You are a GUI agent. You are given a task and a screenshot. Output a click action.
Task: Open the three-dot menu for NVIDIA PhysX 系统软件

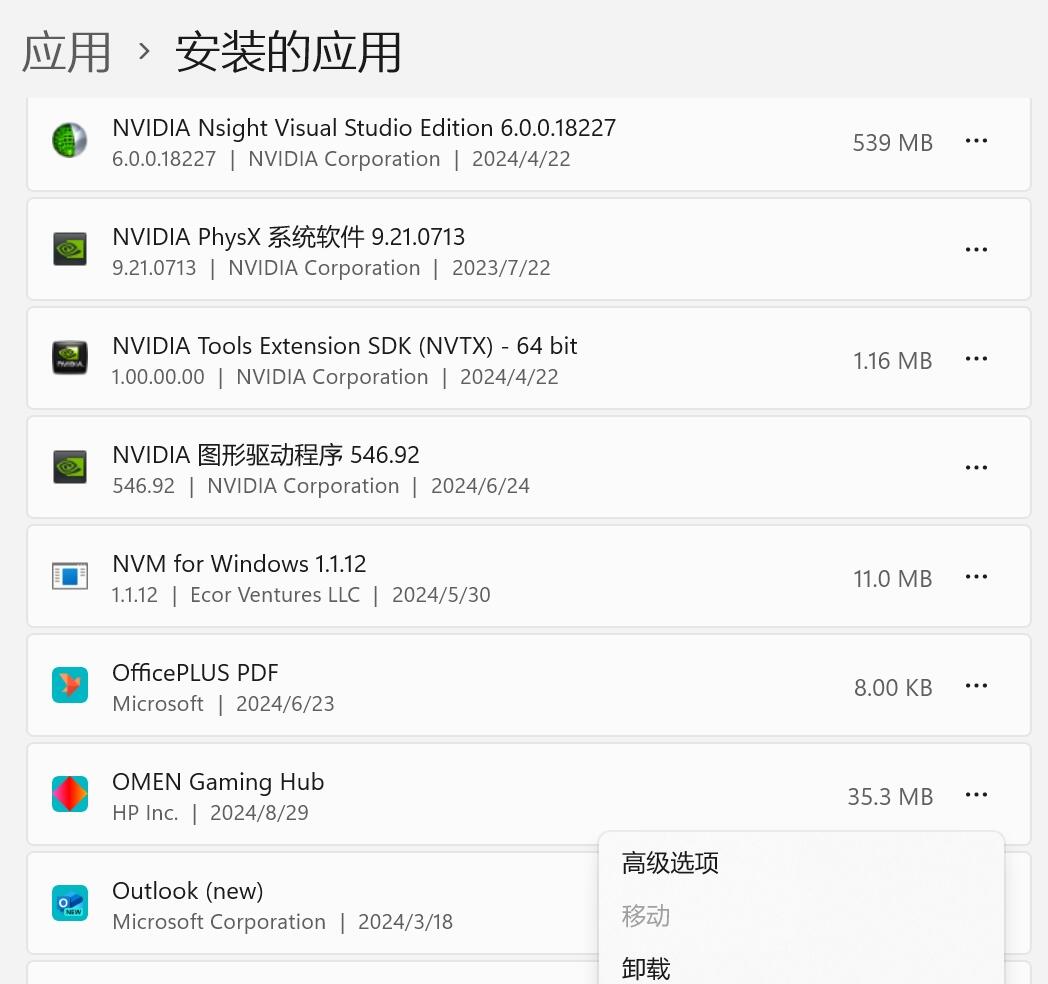click(976, 250)
